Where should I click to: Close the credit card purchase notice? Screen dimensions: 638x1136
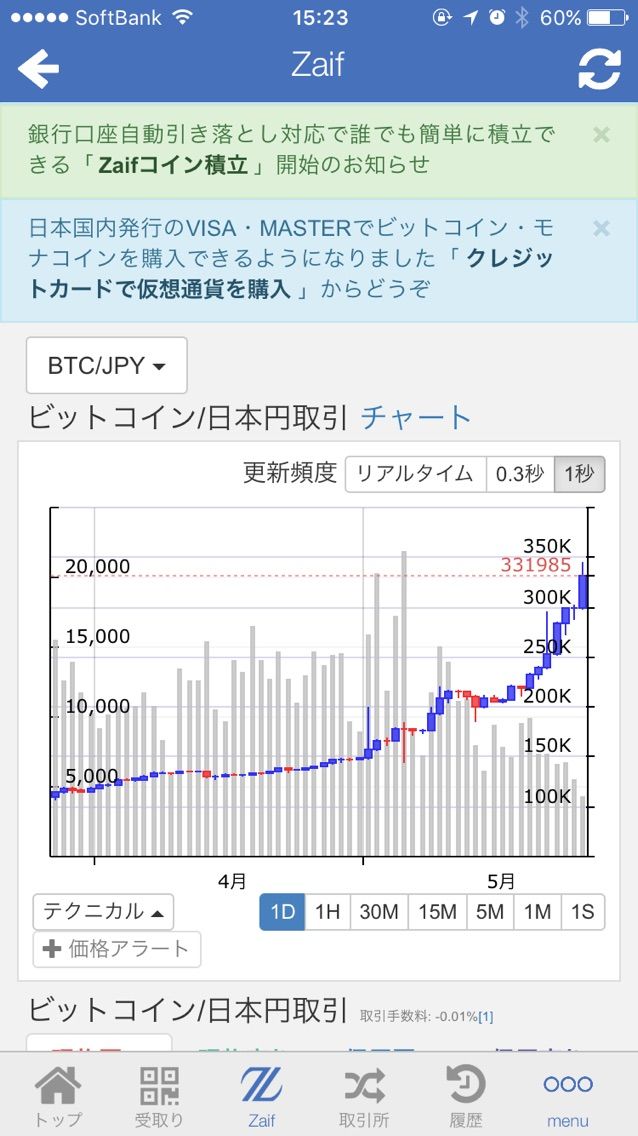pos(601,229)
